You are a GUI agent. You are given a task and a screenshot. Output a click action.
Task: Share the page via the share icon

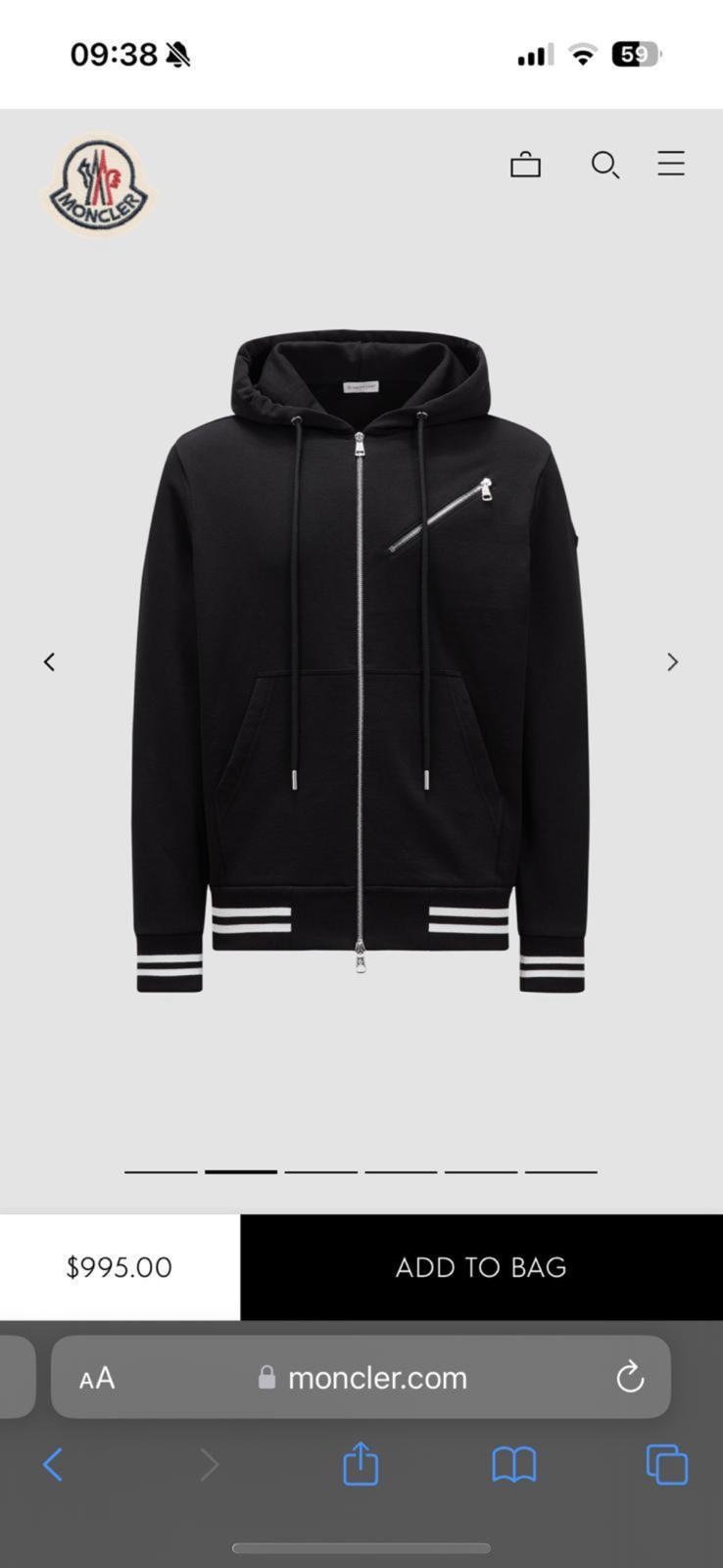(361, 1465)
